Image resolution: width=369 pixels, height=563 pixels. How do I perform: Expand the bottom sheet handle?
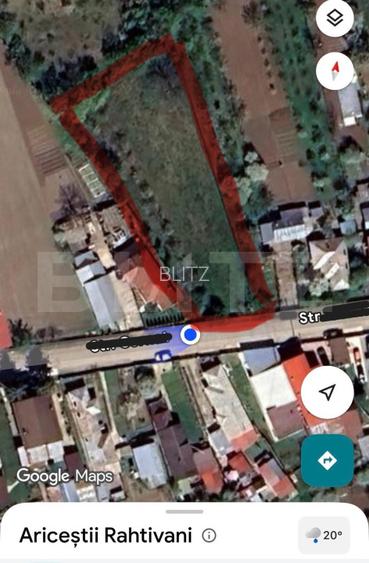184,511
